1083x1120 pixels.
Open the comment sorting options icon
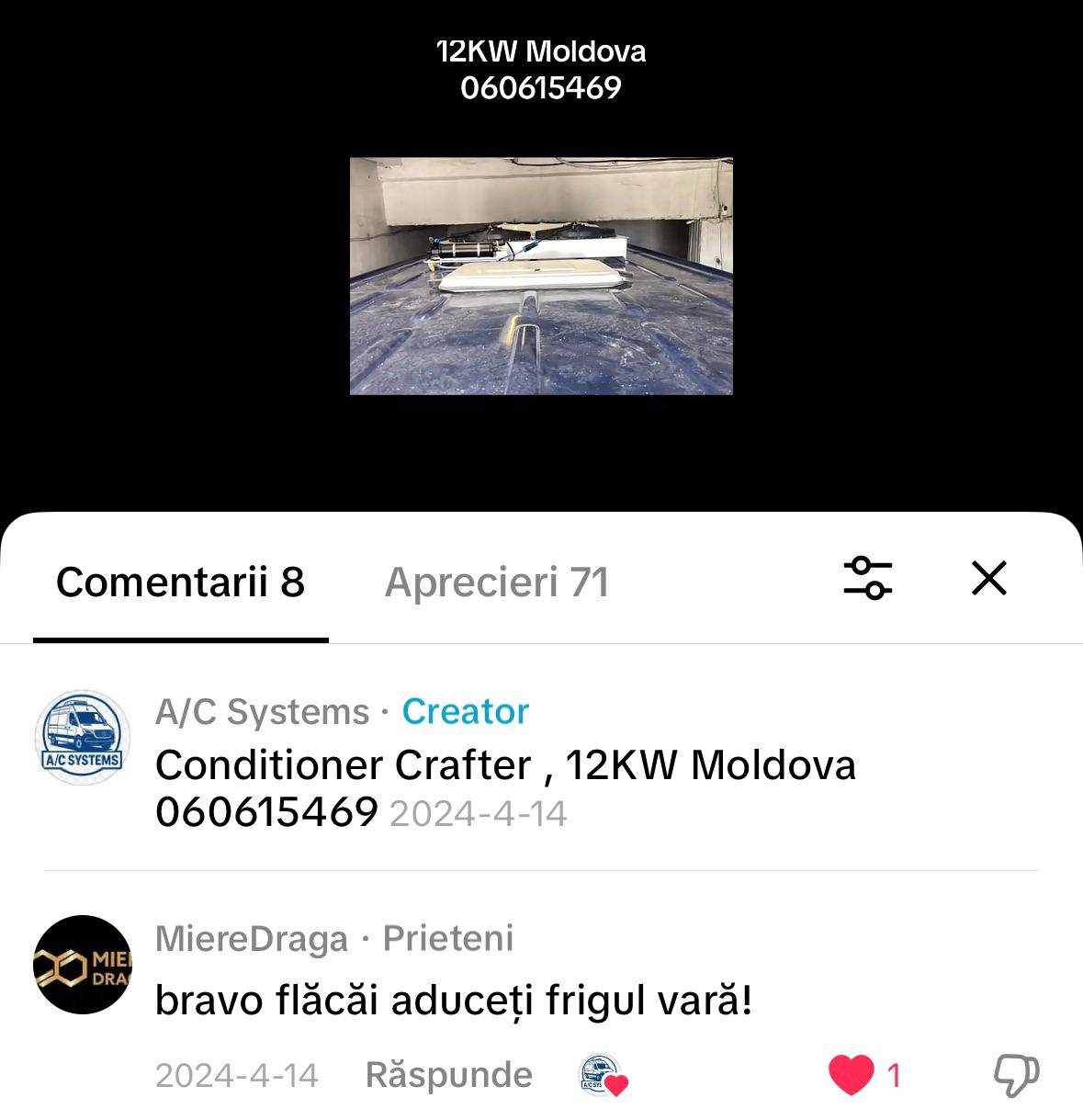(869, 580)
